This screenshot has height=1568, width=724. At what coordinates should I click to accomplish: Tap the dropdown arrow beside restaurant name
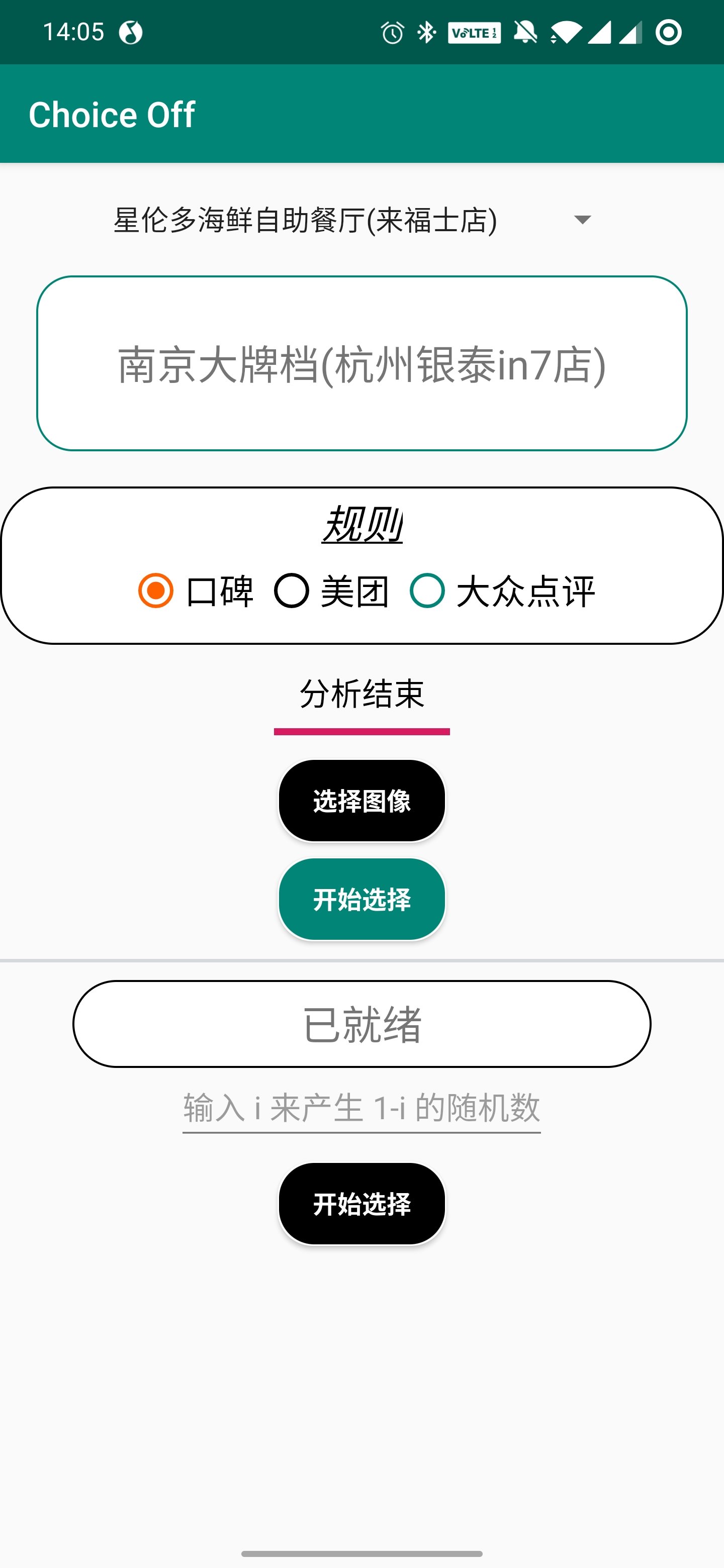coord(582,220)
